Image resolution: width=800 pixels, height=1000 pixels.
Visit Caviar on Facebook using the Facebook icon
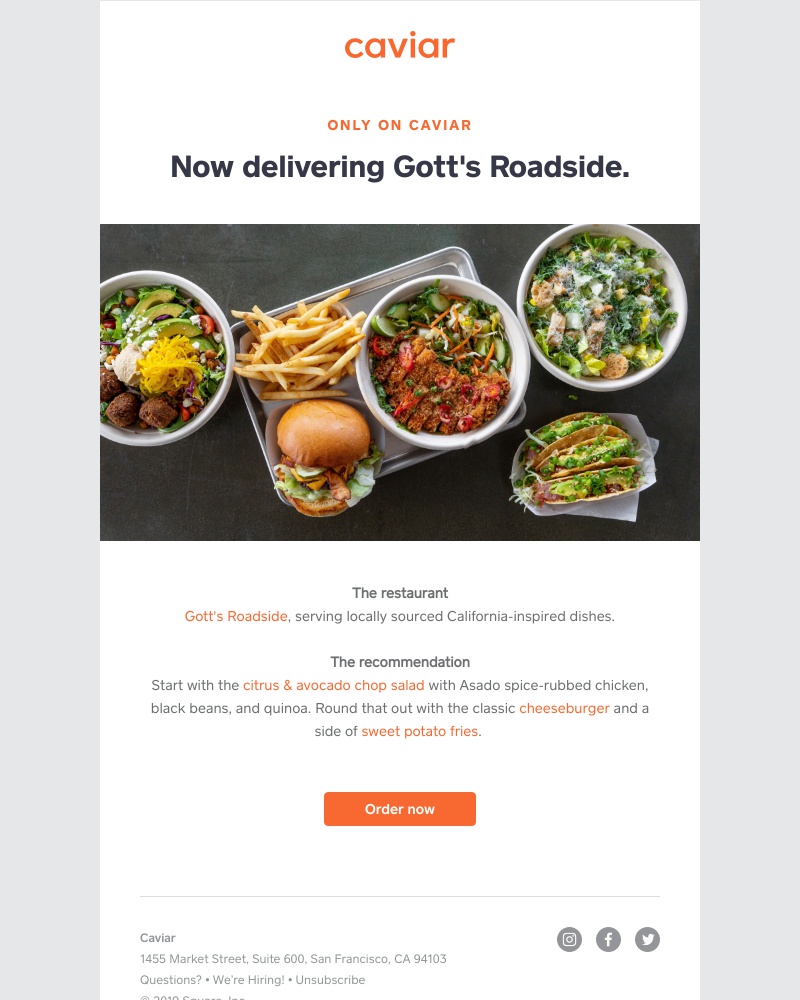tap(608, 939)
